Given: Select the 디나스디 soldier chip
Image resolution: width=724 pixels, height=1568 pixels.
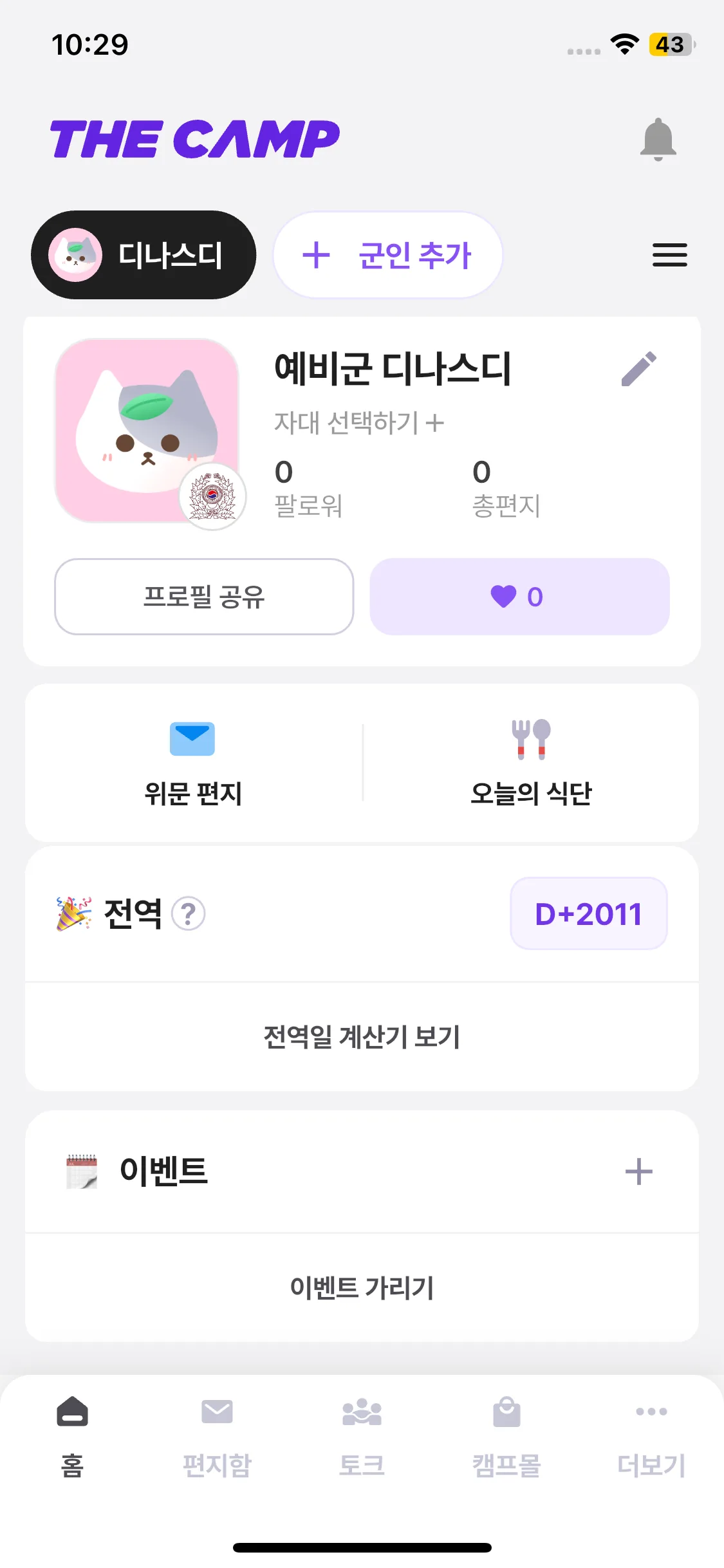Looking at the screenshot, I should coord(144,255).
